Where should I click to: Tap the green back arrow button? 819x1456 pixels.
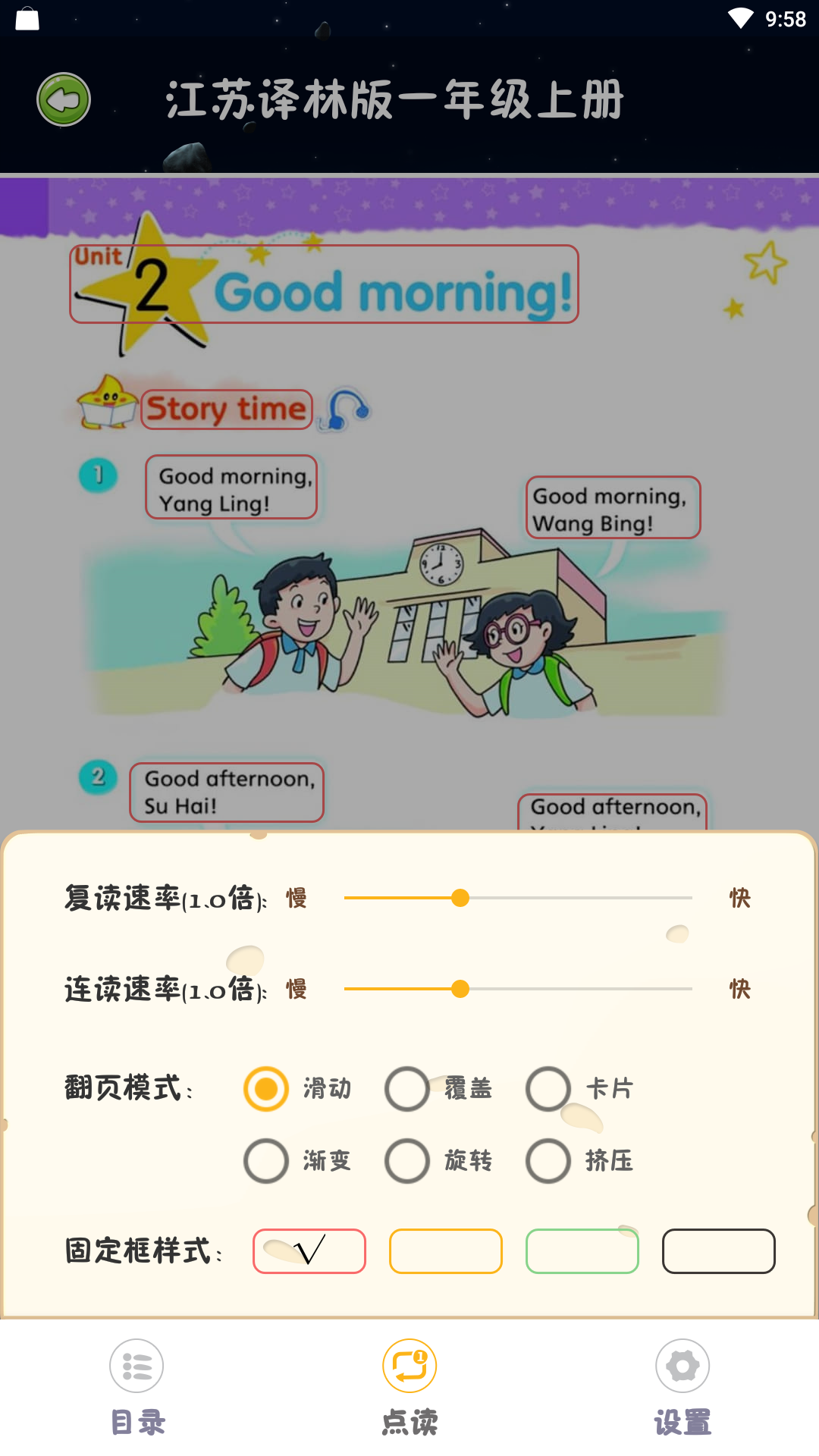click(x=64, y=99)
